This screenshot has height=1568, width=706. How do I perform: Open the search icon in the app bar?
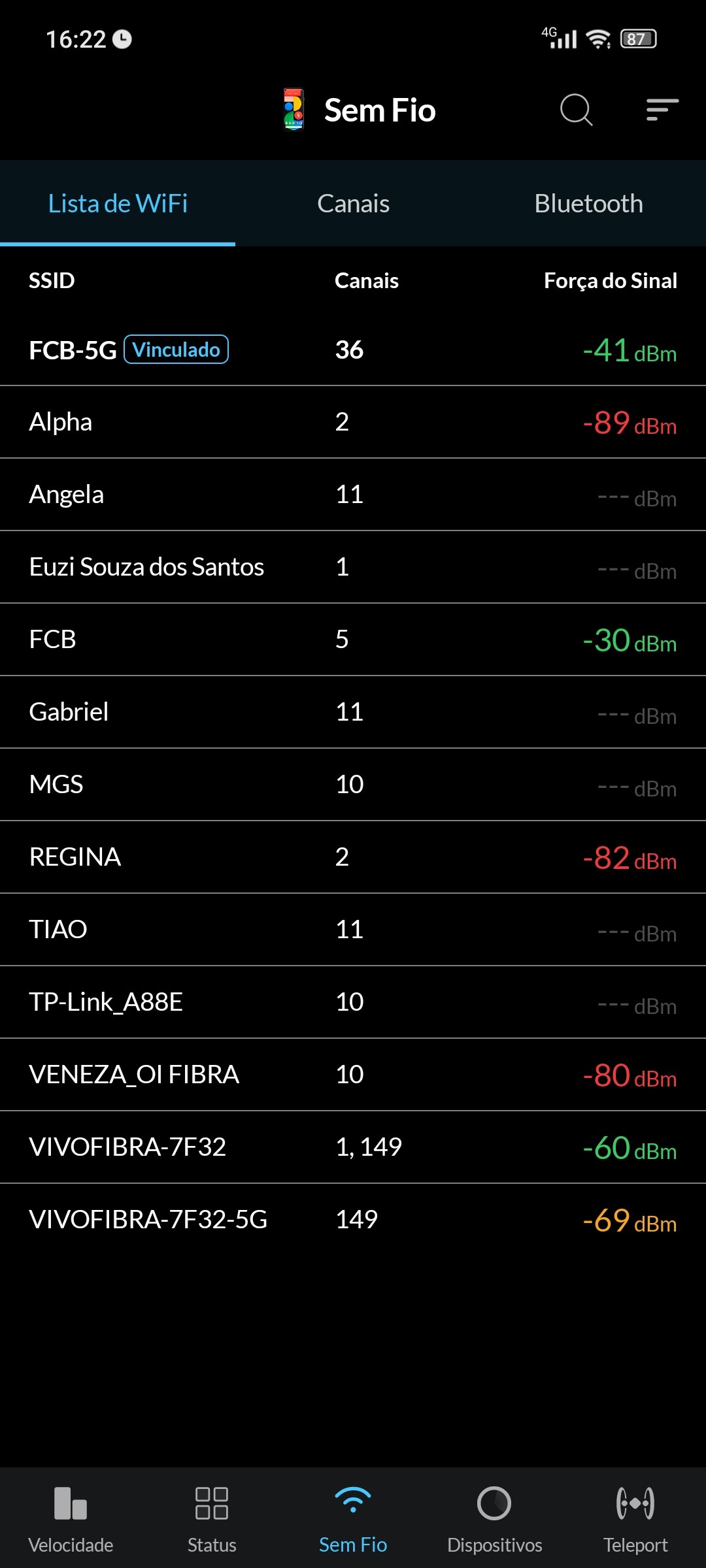576,110
